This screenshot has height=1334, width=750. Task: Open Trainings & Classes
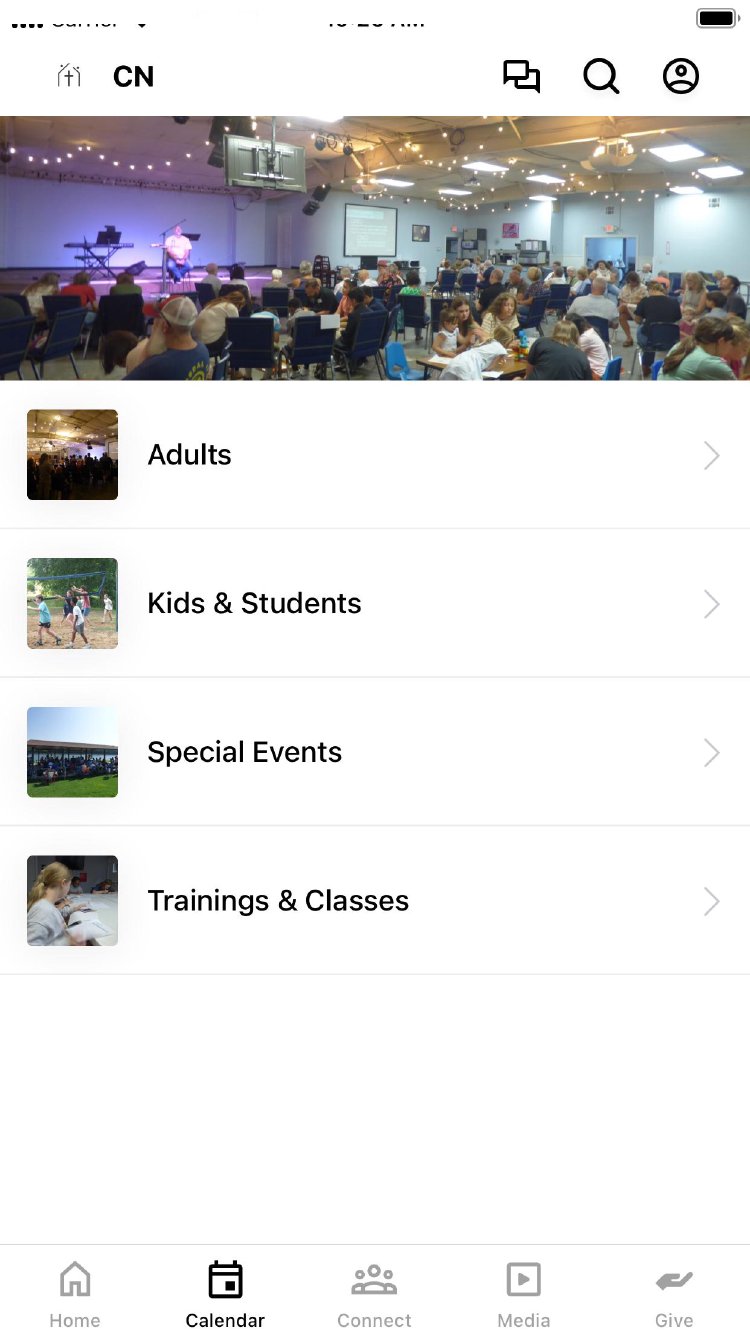coord(375,901)
